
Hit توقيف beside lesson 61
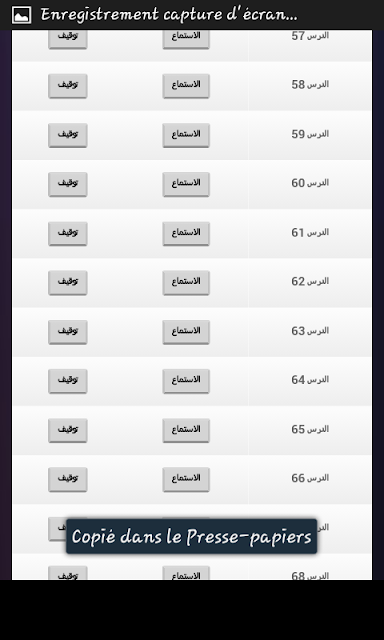coord(68,233)
